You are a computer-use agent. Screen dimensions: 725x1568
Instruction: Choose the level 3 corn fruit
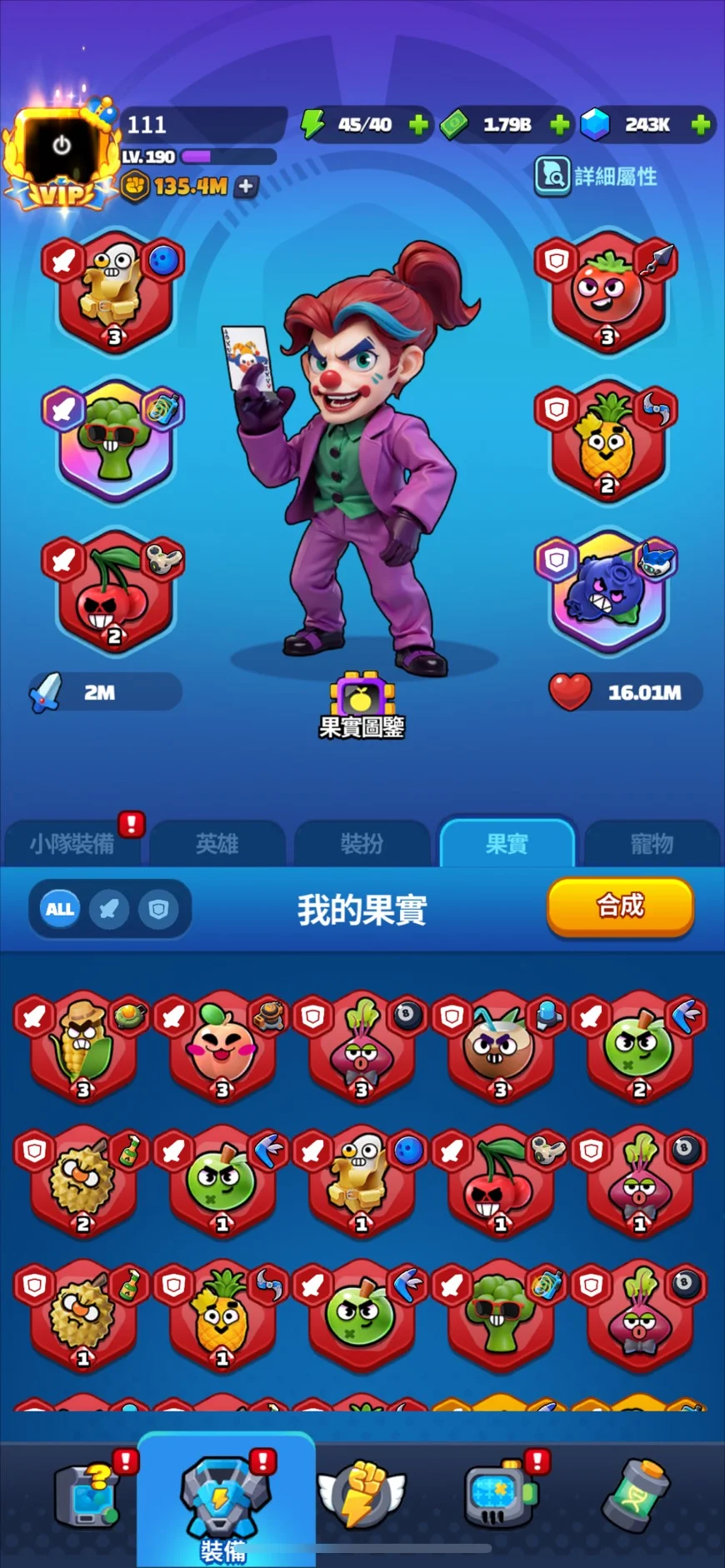click(x=82, y=1046)
